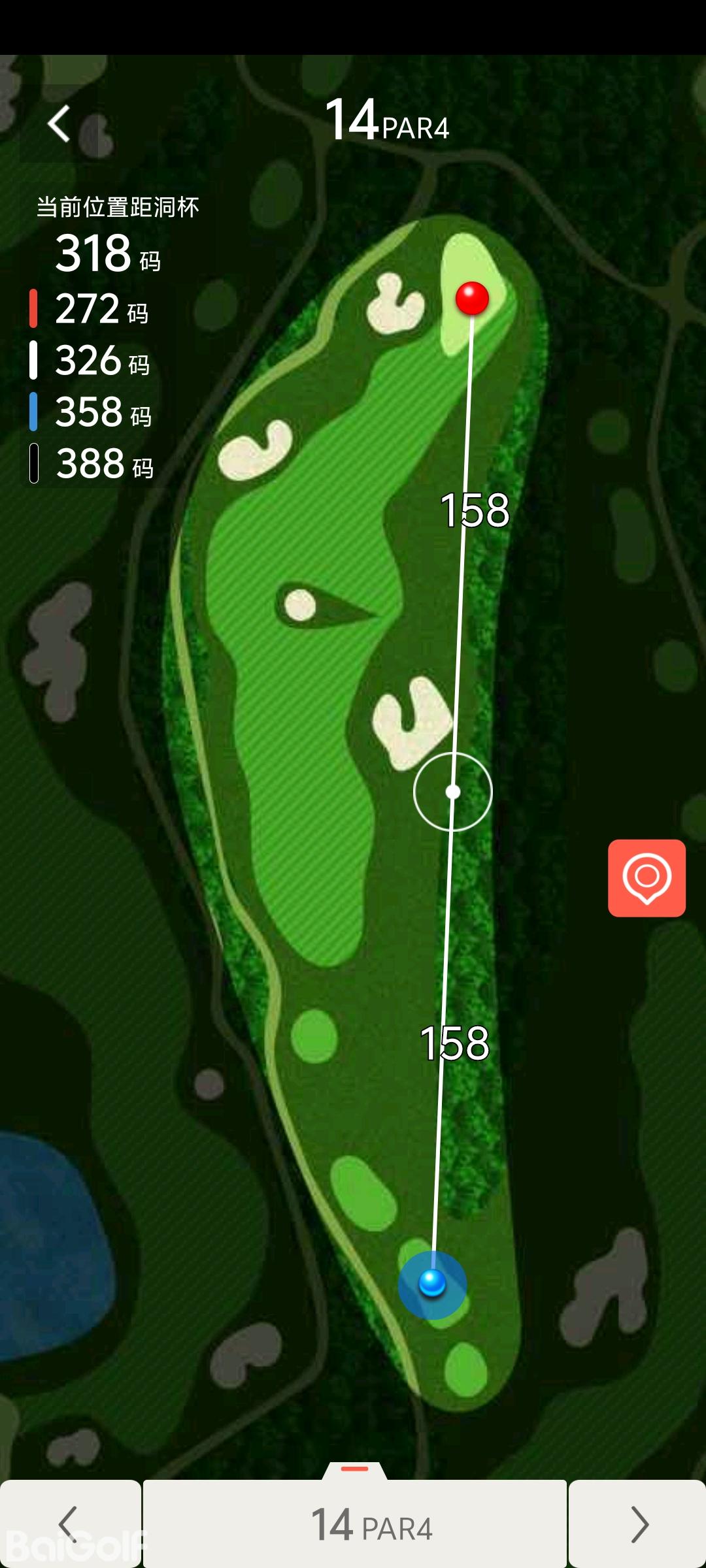Go back using the top-left arrow
The height and width of the screenshot is (1568, 706).
tap(59, 123)
